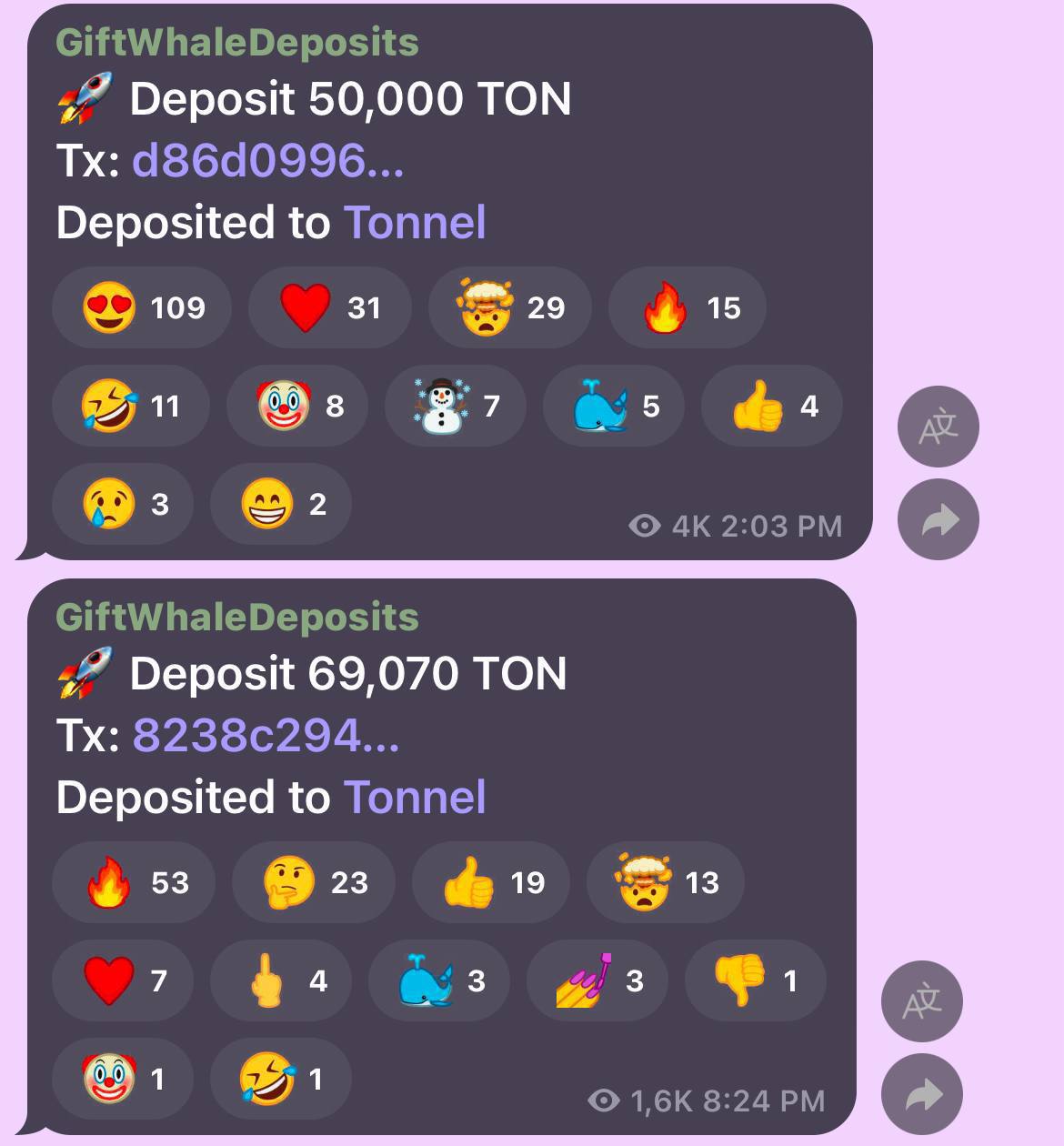This screenshot has width=1064, height=1146.
Task: Add heart-eyes reaction with 109 count
Action: [x=141, y=307]
